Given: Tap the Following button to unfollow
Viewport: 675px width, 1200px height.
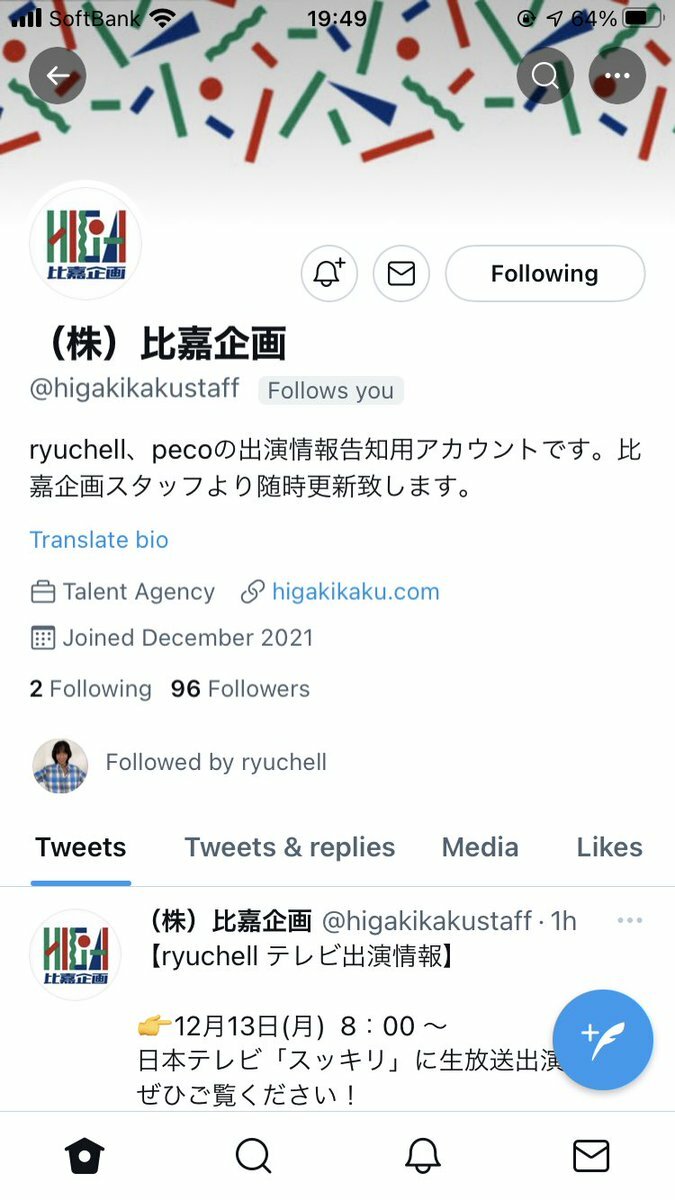Looking at the screenshot, I should click(544, 273).
